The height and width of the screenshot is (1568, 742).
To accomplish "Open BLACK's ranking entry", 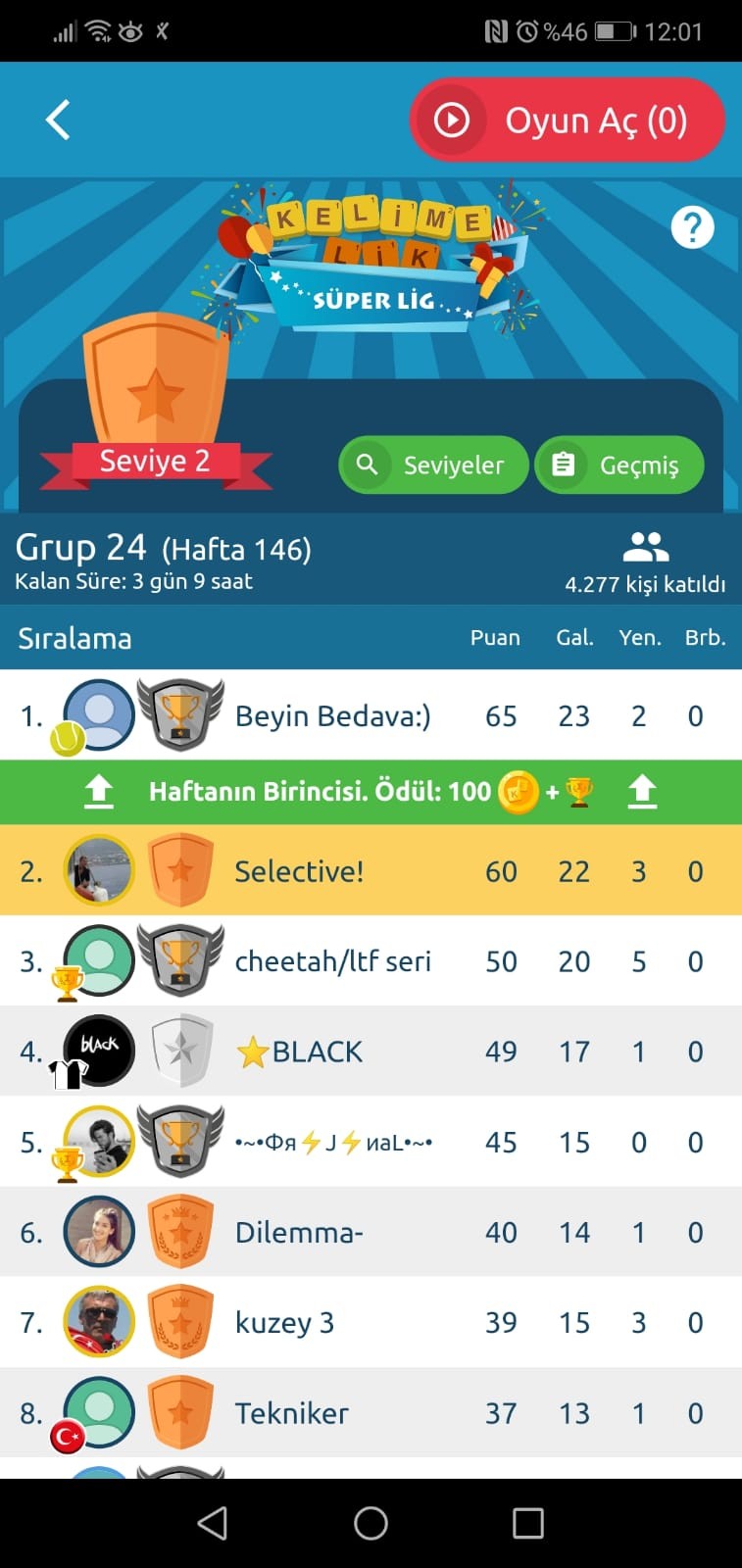I will 371,1051.
